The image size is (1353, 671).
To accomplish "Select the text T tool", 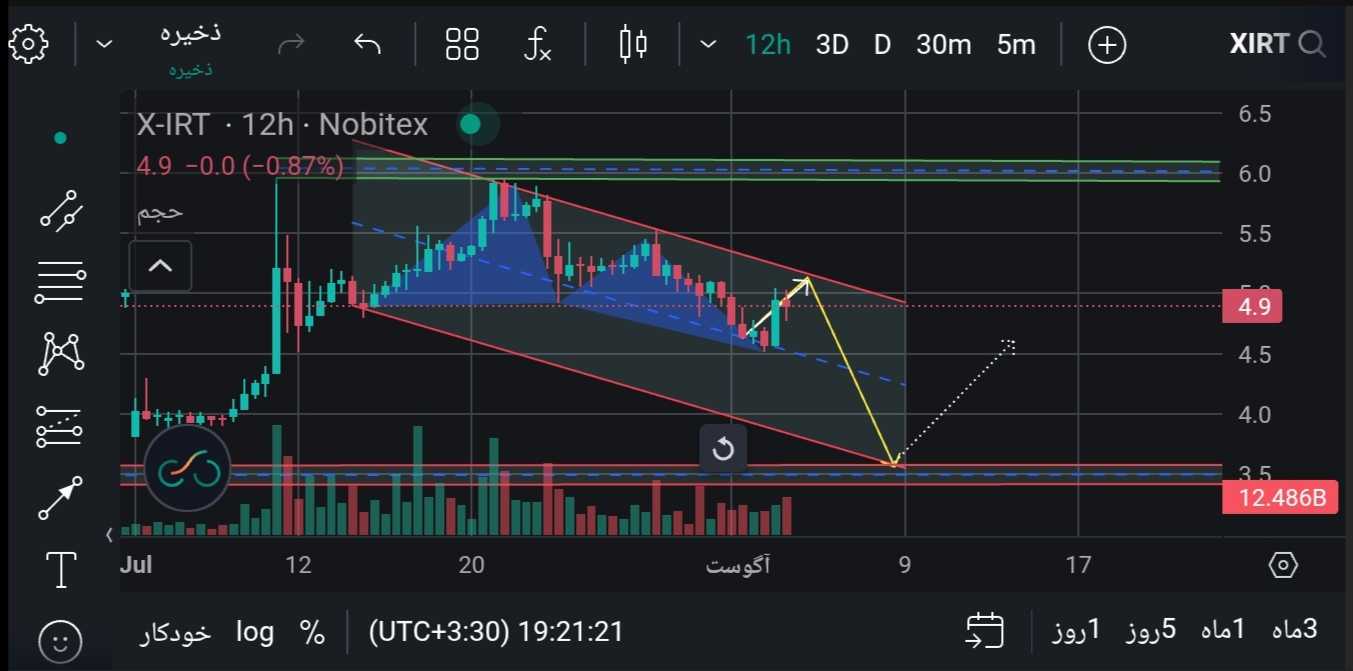I will click(61, 570).
